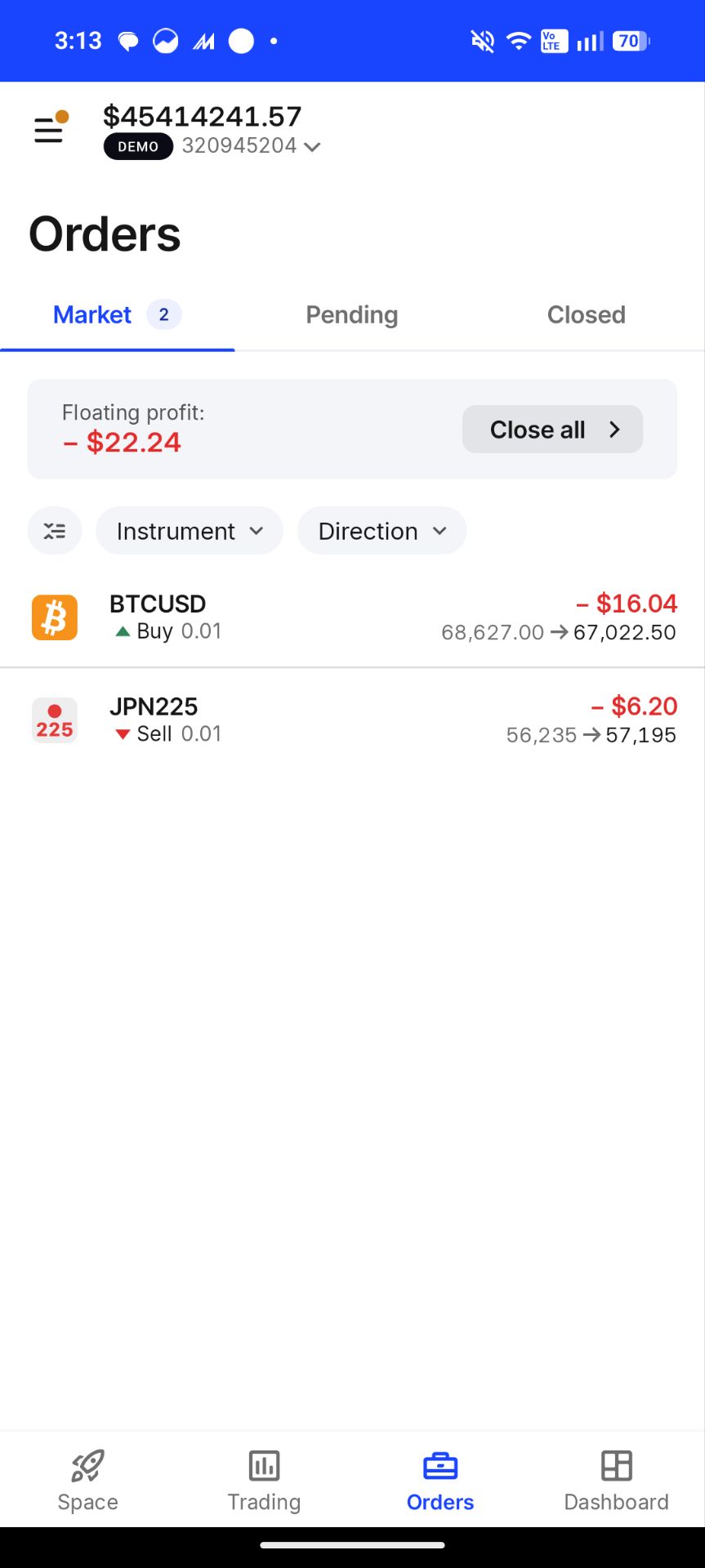Go to the Space tab

(88, 1480)
